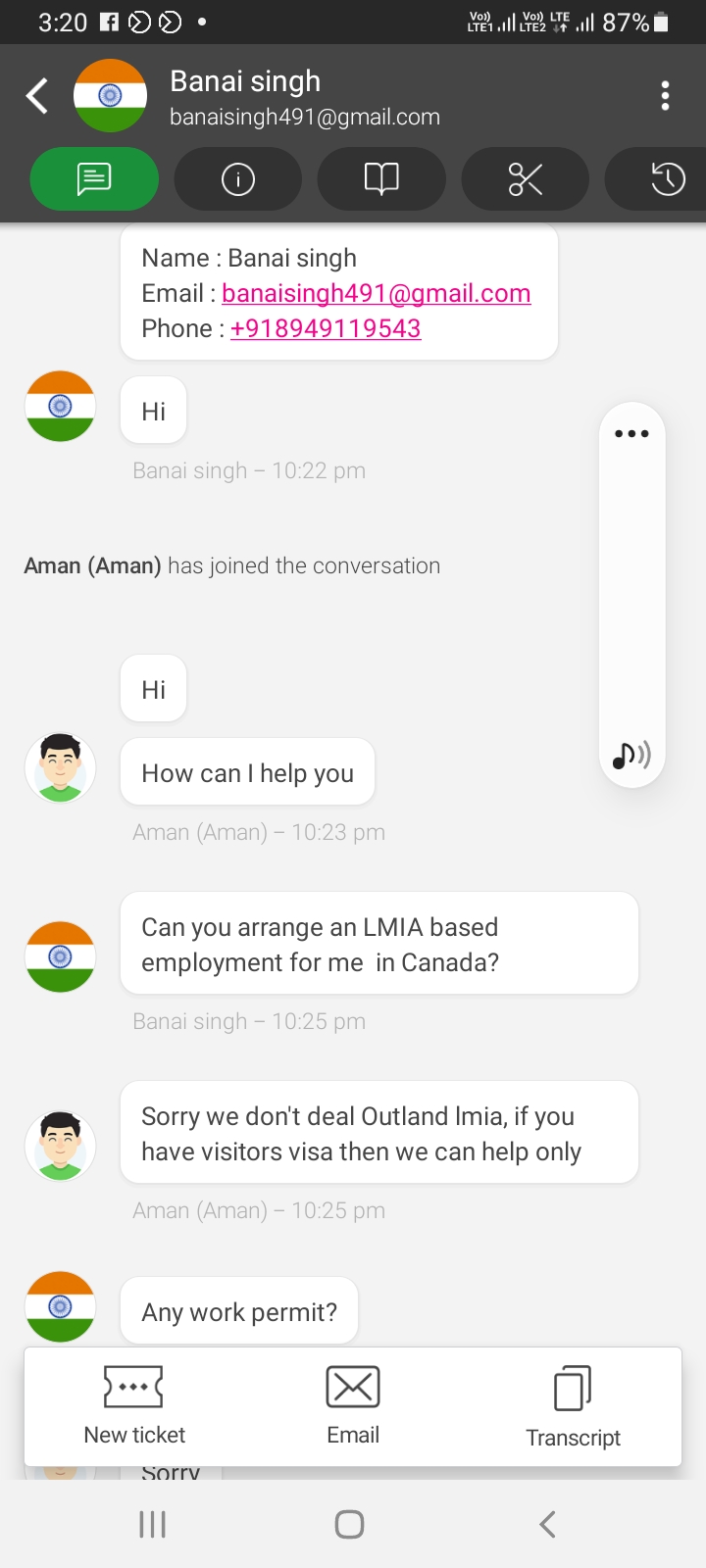This screenshot has height=1568, width=706.
Task: Go to the system home screen
Action: click(x=350, y=1524)
